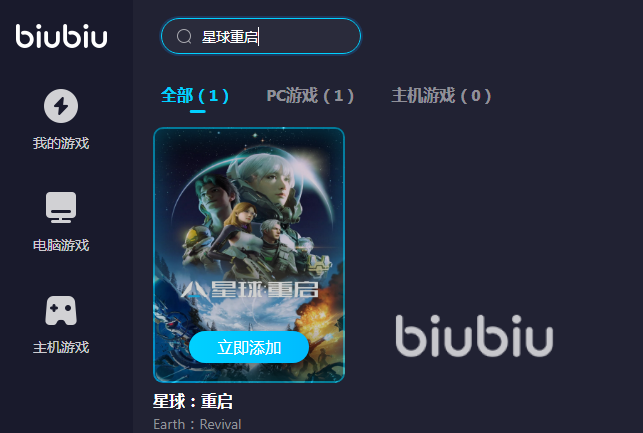Switch to 主机游戏 sidebar section
This screenshot has height=433, width=643.
tap(61, 324)
